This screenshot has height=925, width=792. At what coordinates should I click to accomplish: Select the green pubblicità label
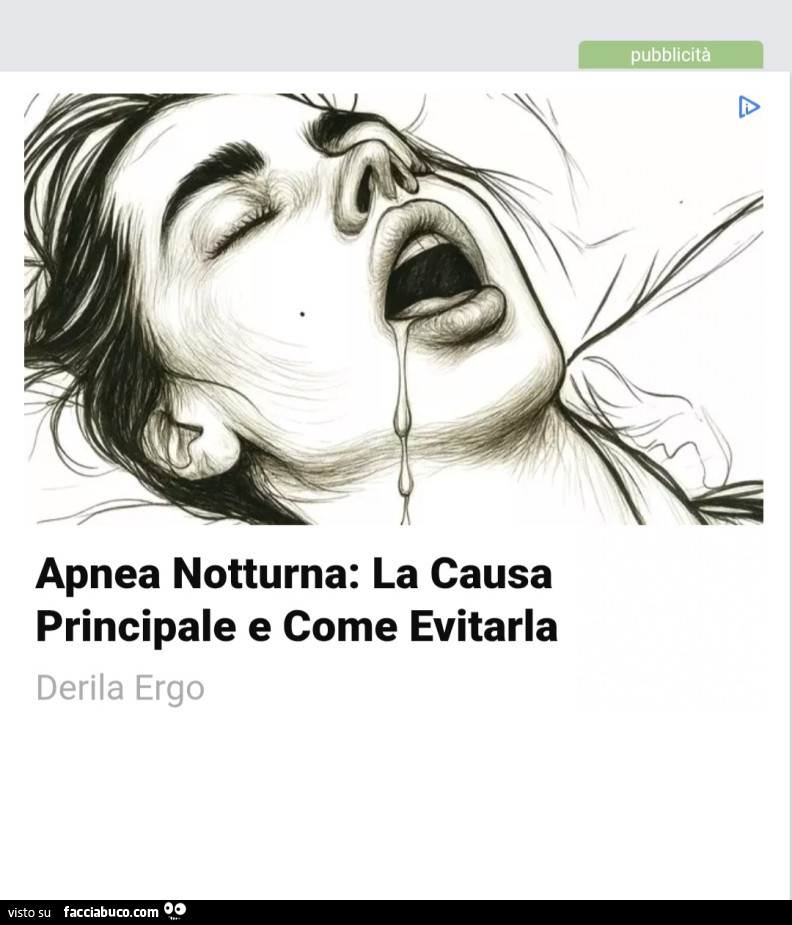click(x=670, y=55)
